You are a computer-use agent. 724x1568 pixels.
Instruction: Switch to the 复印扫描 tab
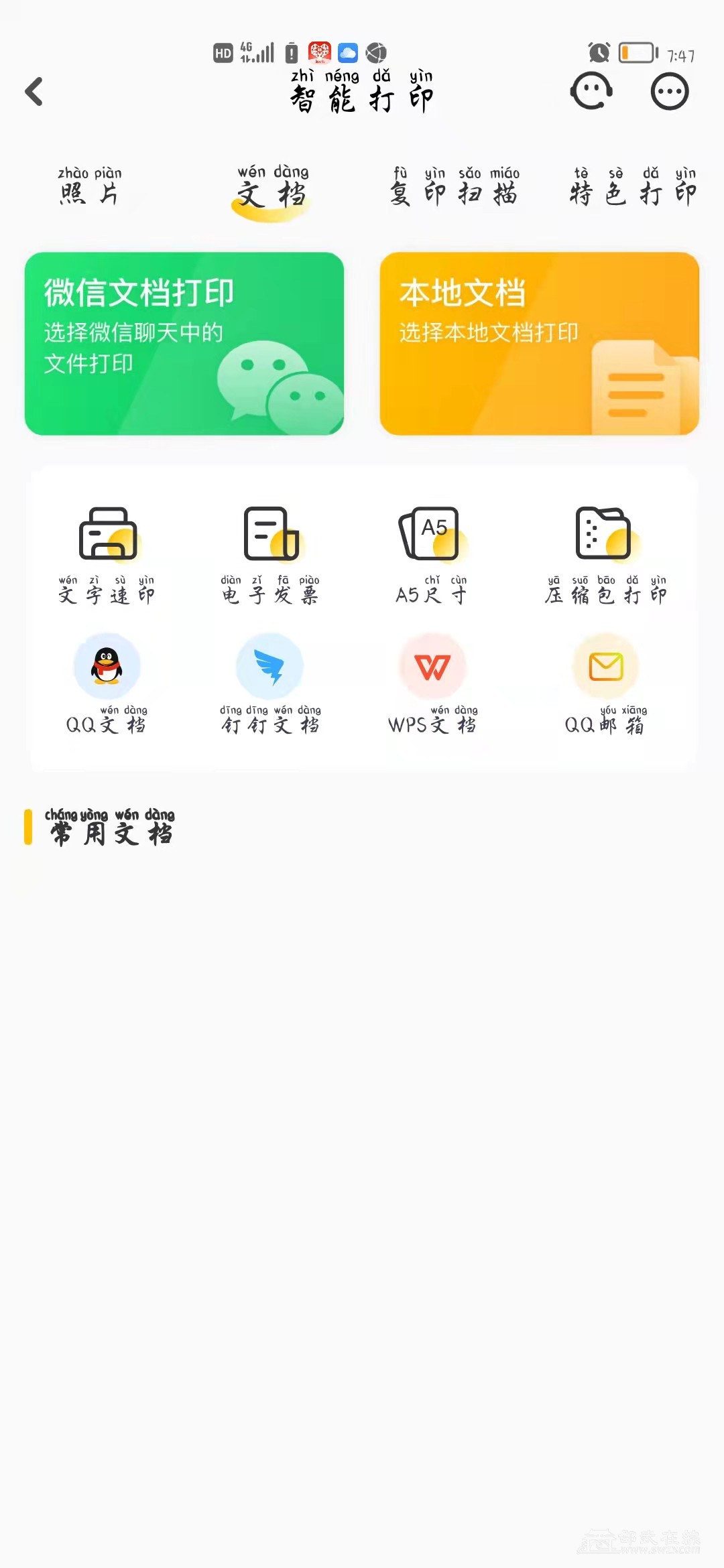pos(455,188)
